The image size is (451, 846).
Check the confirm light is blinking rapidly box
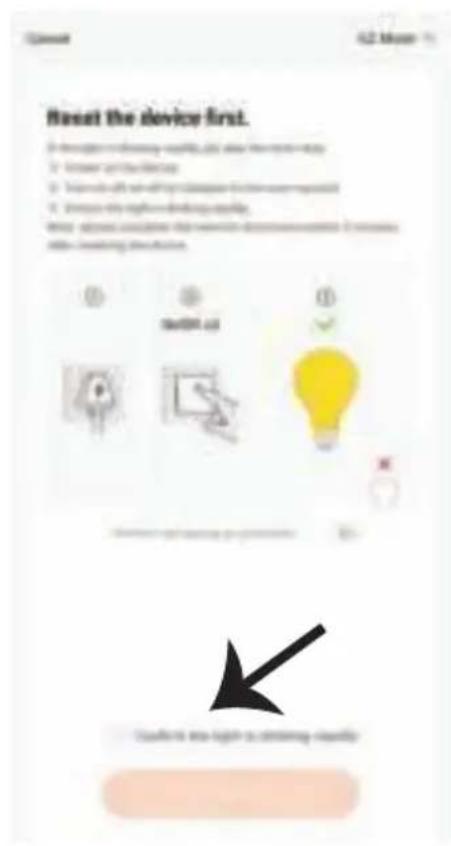[120, 736]
